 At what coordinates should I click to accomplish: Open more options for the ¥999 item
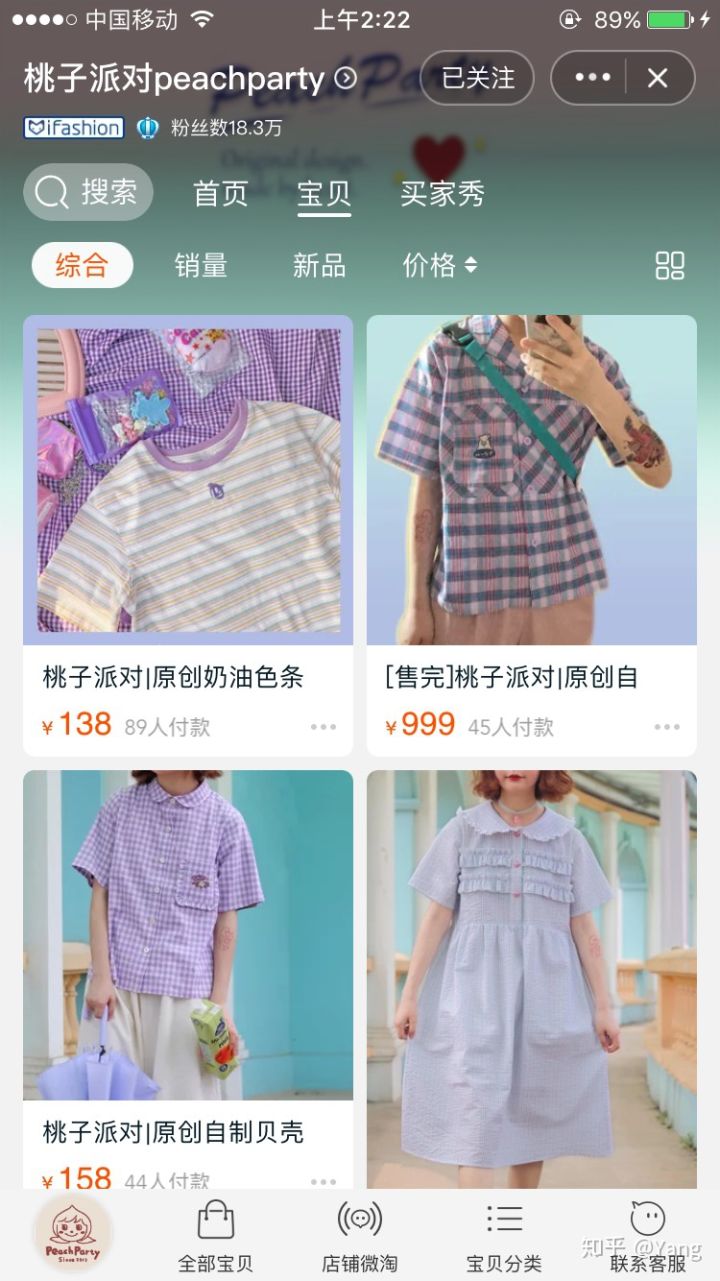pos(667,727)
